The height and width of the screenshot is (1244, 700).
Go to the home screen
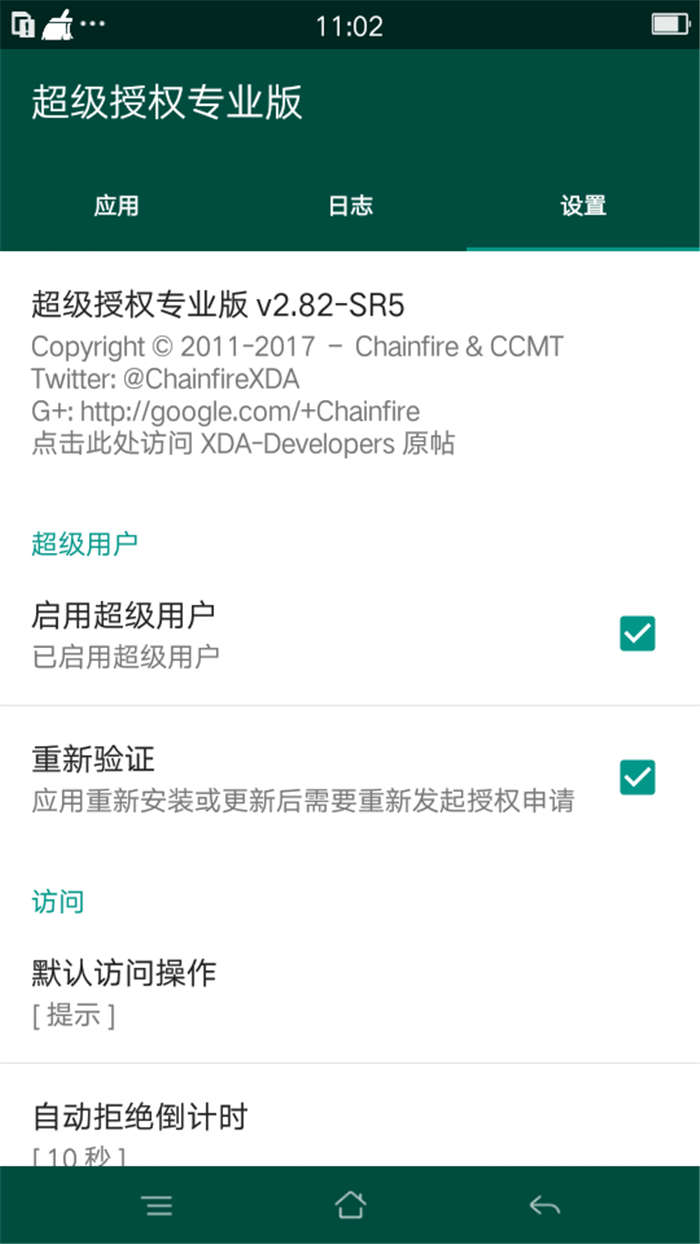click(350, 1206)
